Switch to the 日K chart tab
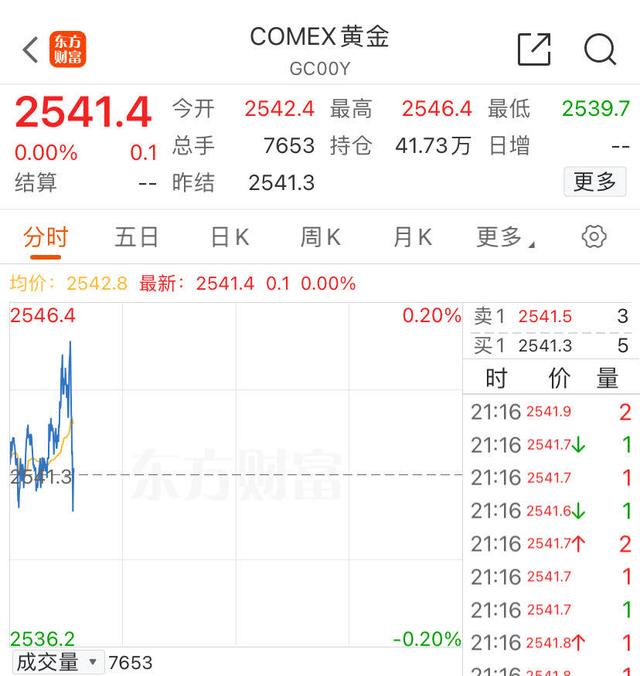The image size is (640, 676). [x=229, y=237]
